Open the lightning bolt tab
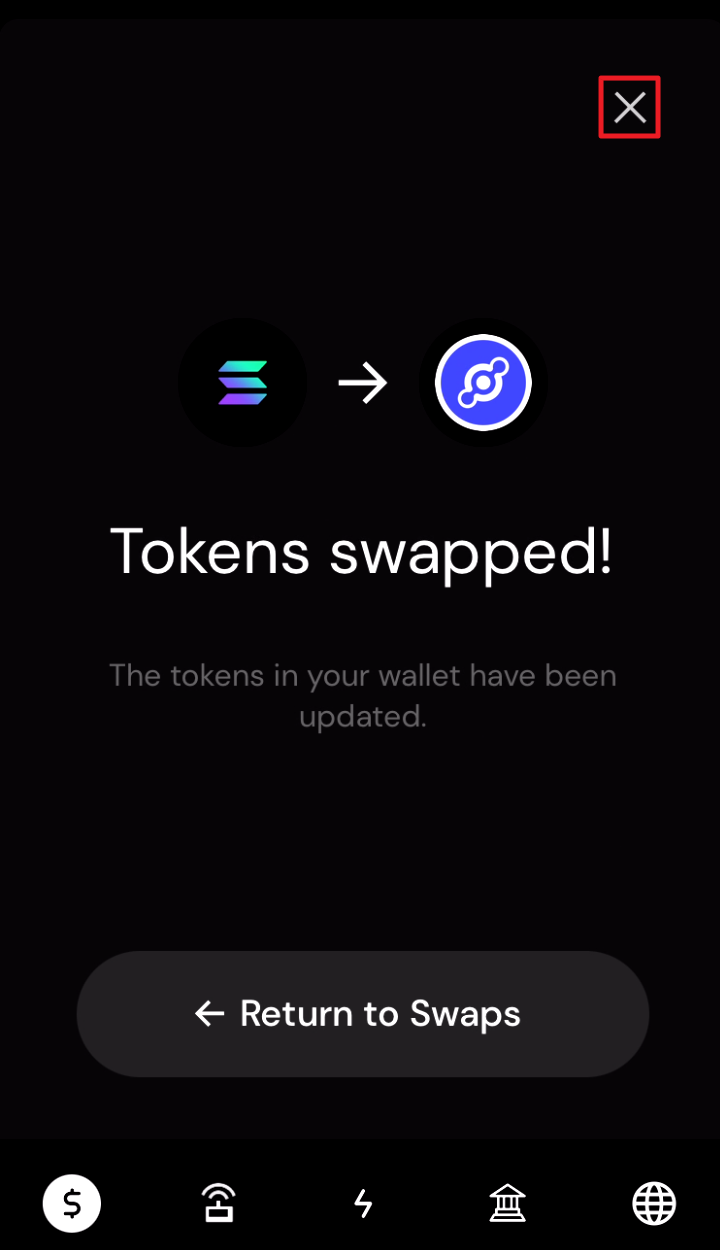The height and width of the screenshot is (1250, 720). coord(364,1204)
